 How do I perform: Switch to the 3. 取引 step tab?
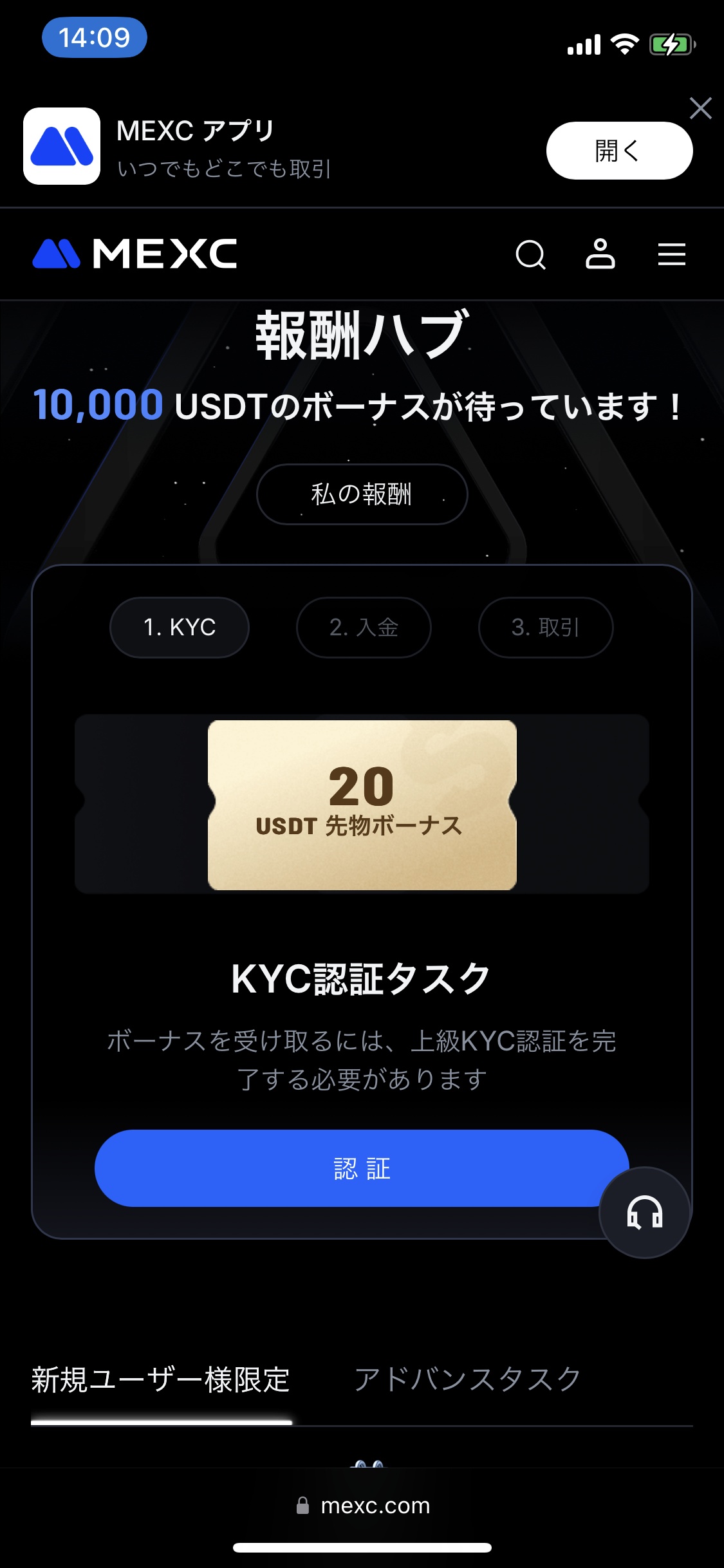pyautogui.click(x=546, y=628)
